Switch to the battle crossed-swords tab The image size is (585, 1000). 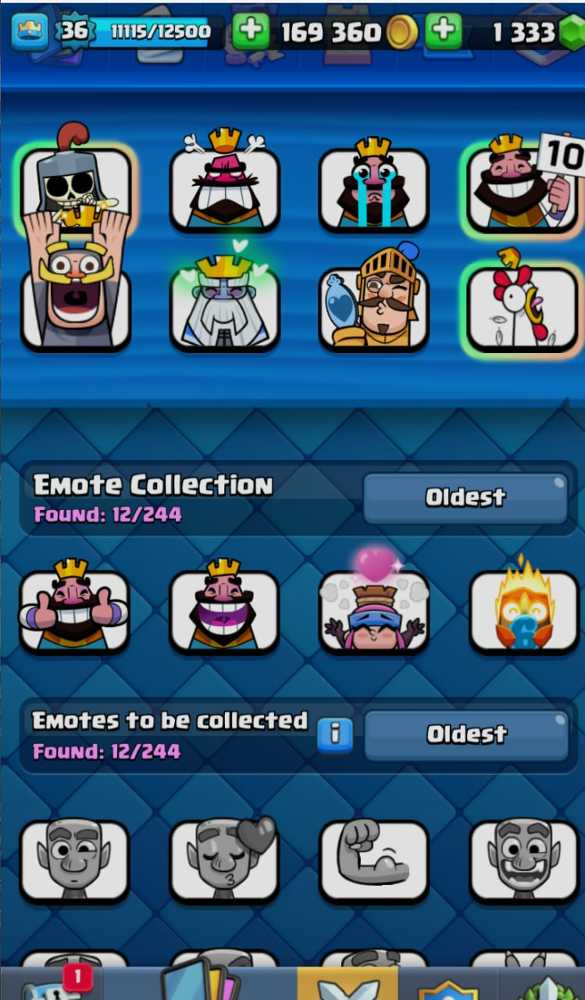[x=348, y=983]
